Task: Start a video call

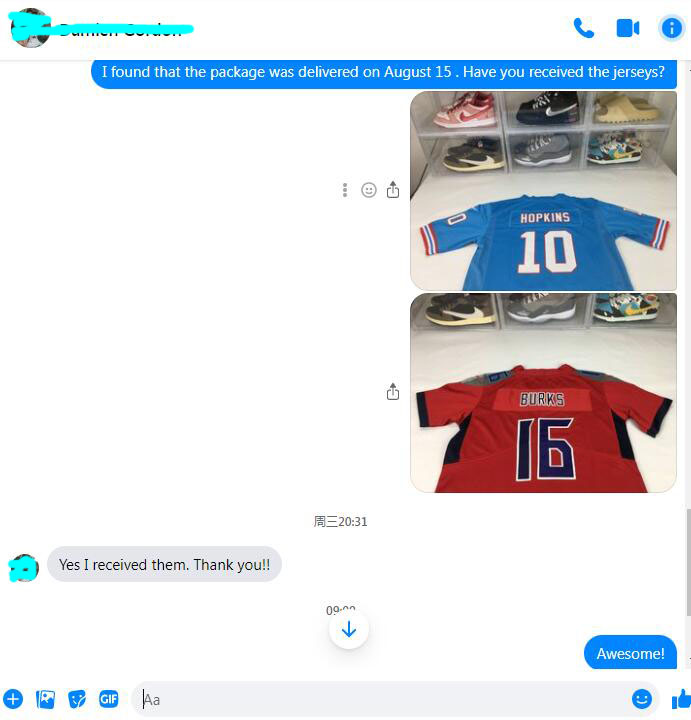Action: pos(627,28)
